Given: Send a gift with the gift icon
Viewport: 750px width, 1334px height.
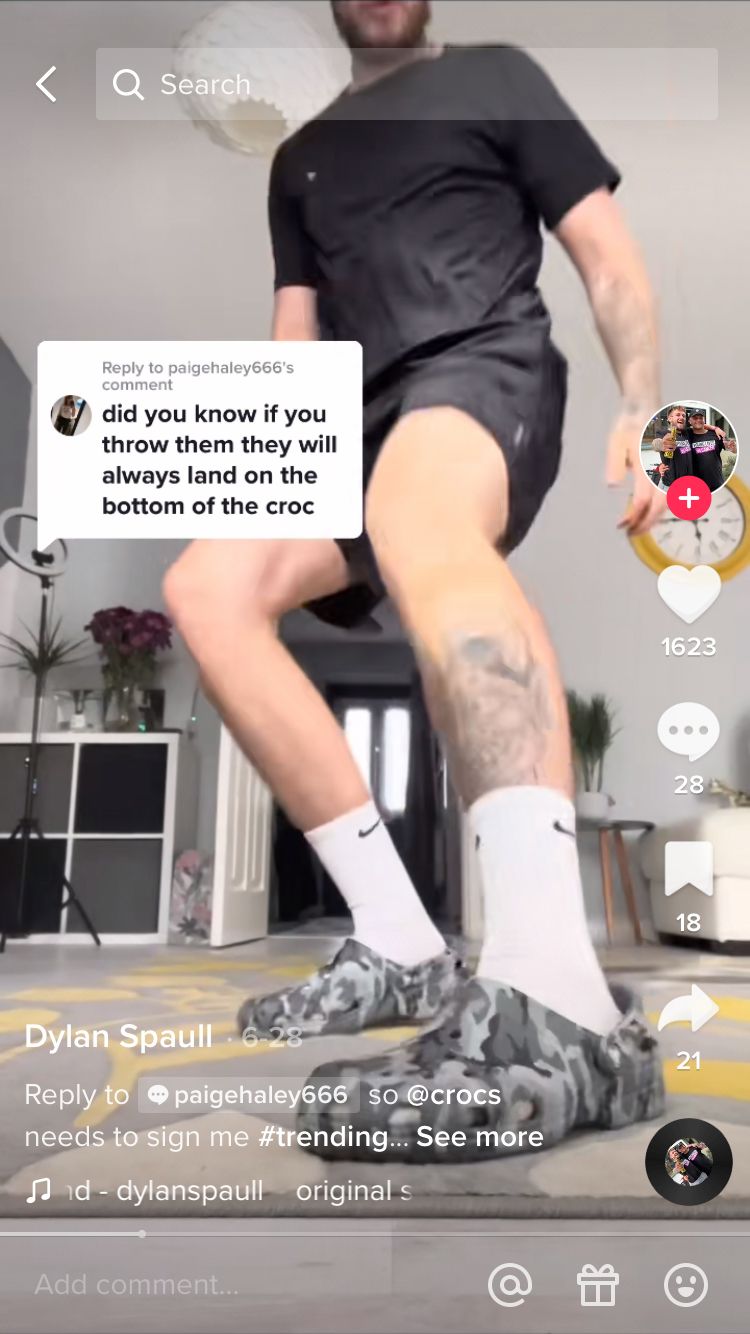Looking at the screenshot, I should coord(598,1285).
